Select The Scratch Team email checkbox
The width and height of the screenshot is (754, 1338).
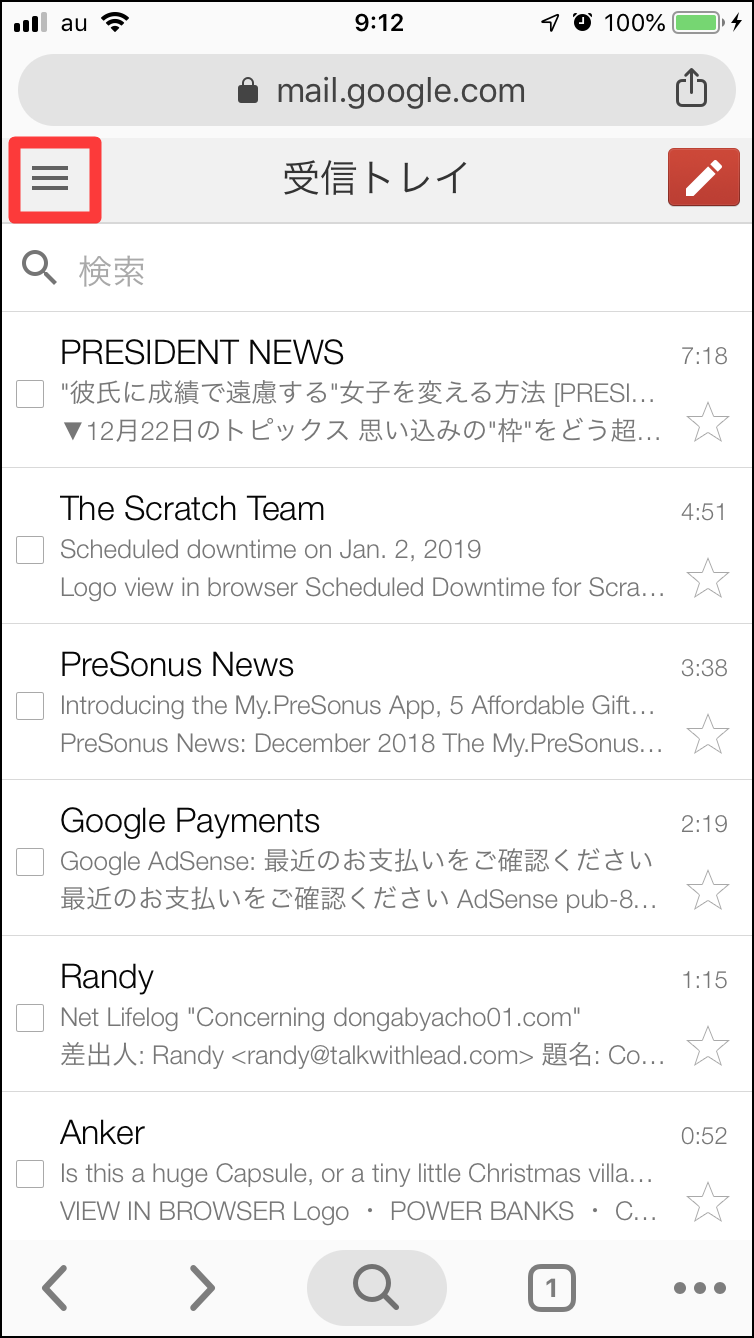[x=30, y=550]
